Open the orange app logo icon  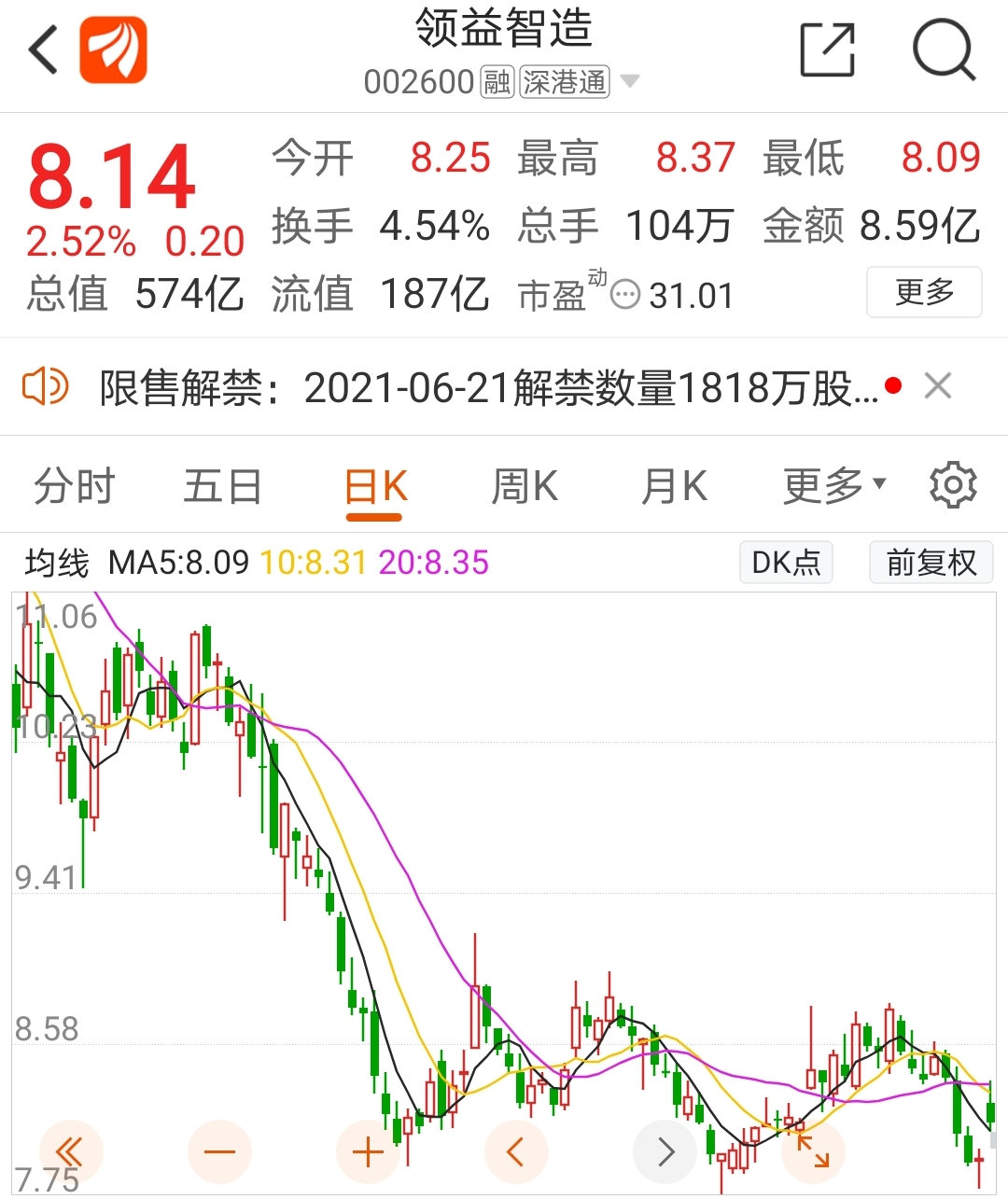tap(113, 50)
